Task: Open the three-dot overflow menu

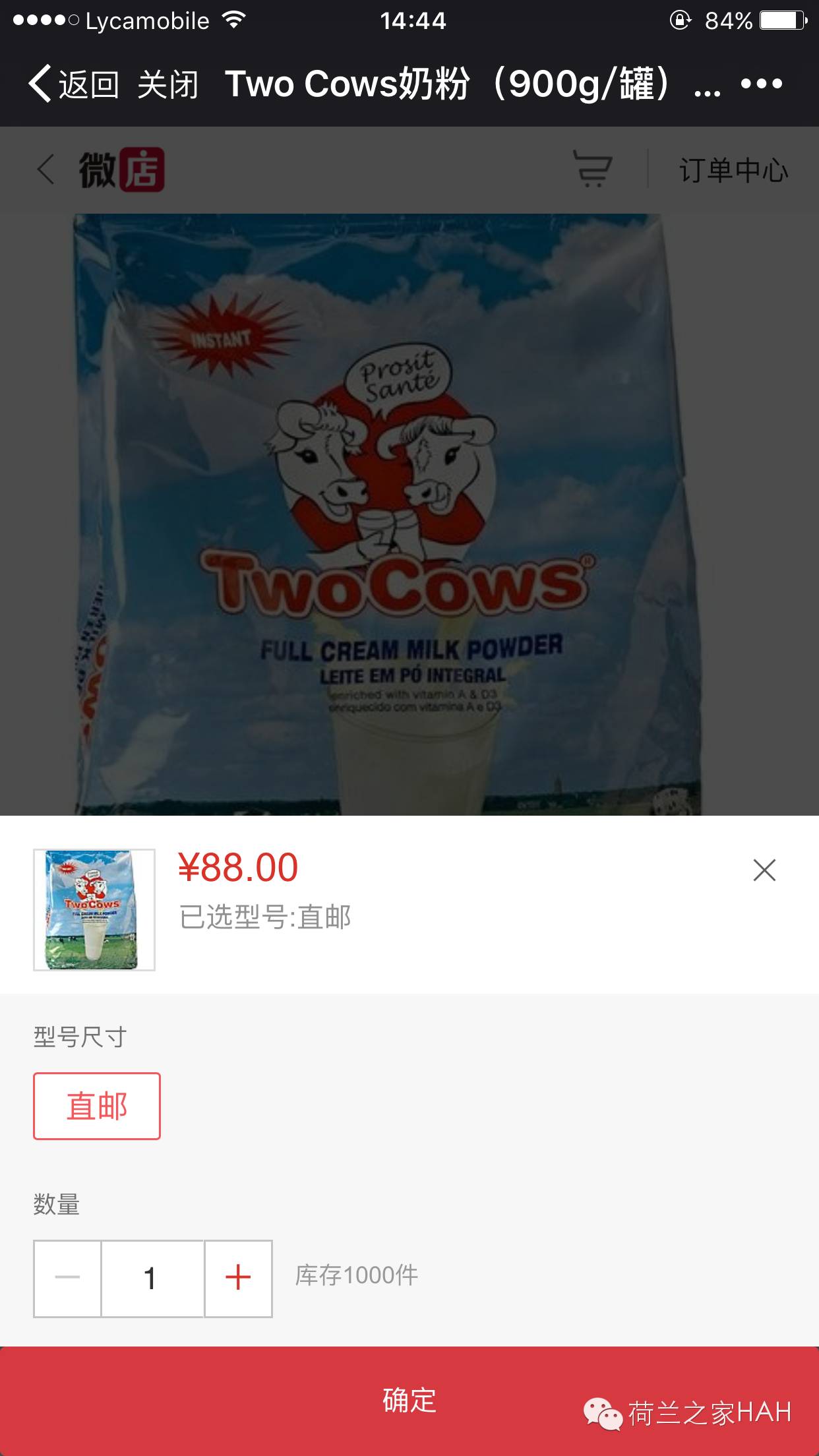Action: click(761, 84)
